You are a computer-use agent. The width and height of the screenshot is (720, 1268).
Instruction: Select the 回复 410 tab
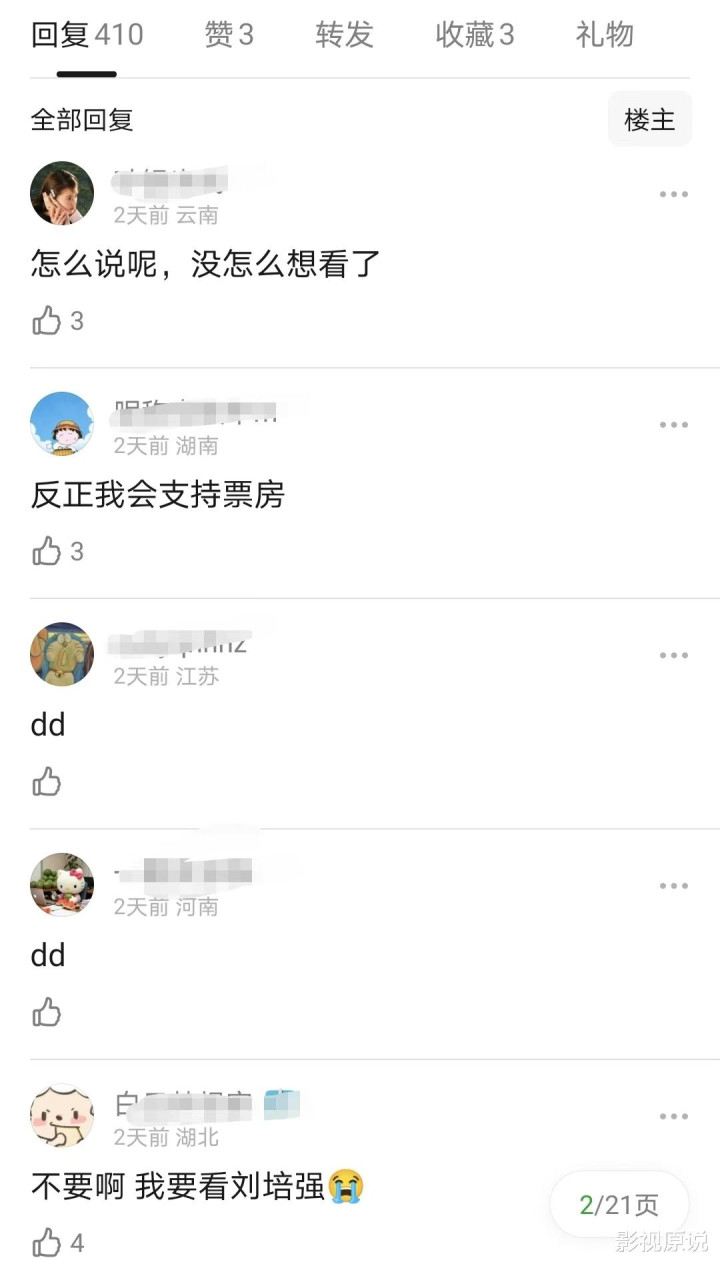pos(87,35)
